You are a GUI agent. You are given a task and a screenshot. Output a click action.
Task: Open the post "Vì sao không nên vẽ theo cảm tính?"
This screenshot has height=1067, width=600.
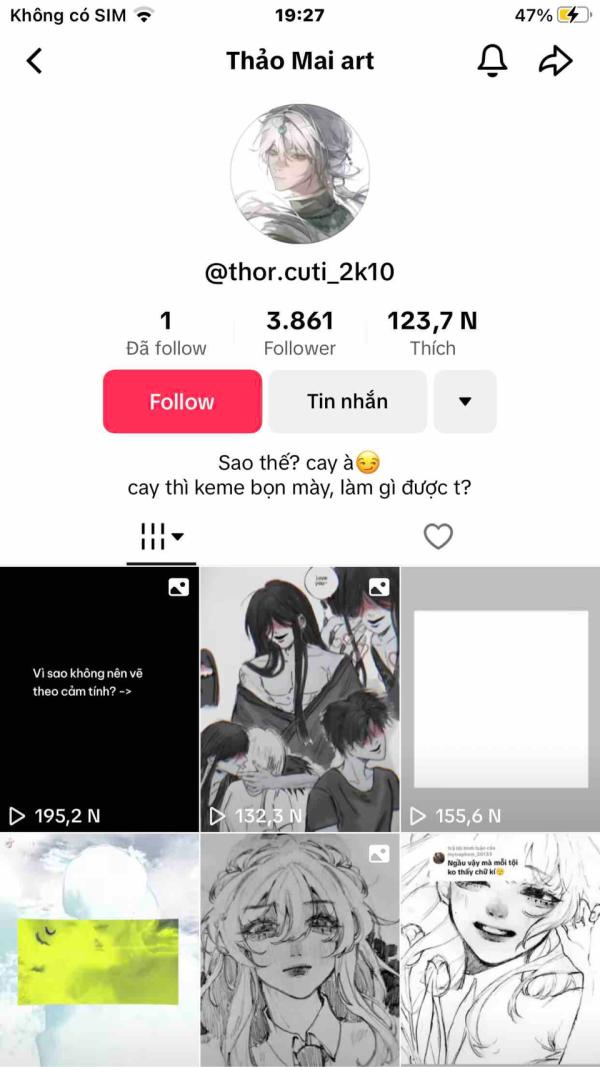tap(99, 699)
